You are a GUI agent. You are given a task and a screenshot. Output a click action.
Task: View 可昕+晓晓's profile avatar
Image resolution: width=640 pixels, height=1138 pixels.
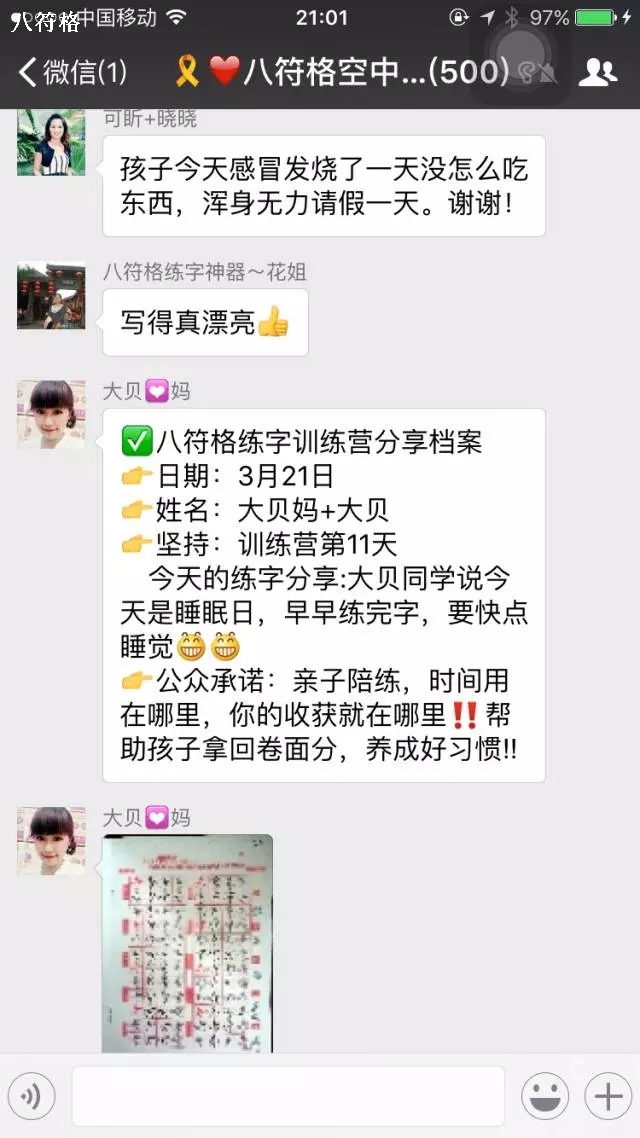(51, 142)
